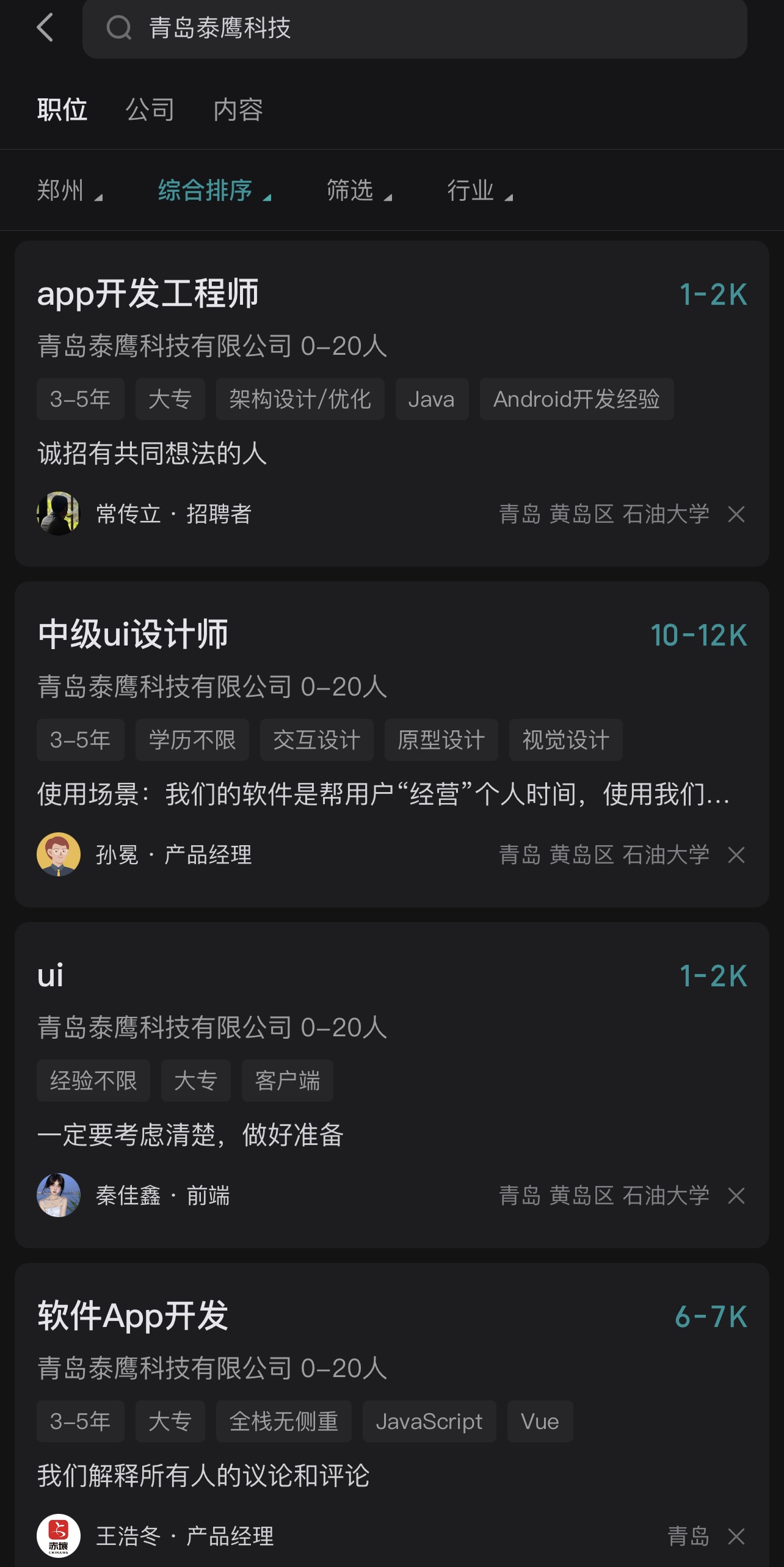Screen dimensions: 784x1567
Task: Dismiss the 软件App开发 job card
Action: 736,1536
